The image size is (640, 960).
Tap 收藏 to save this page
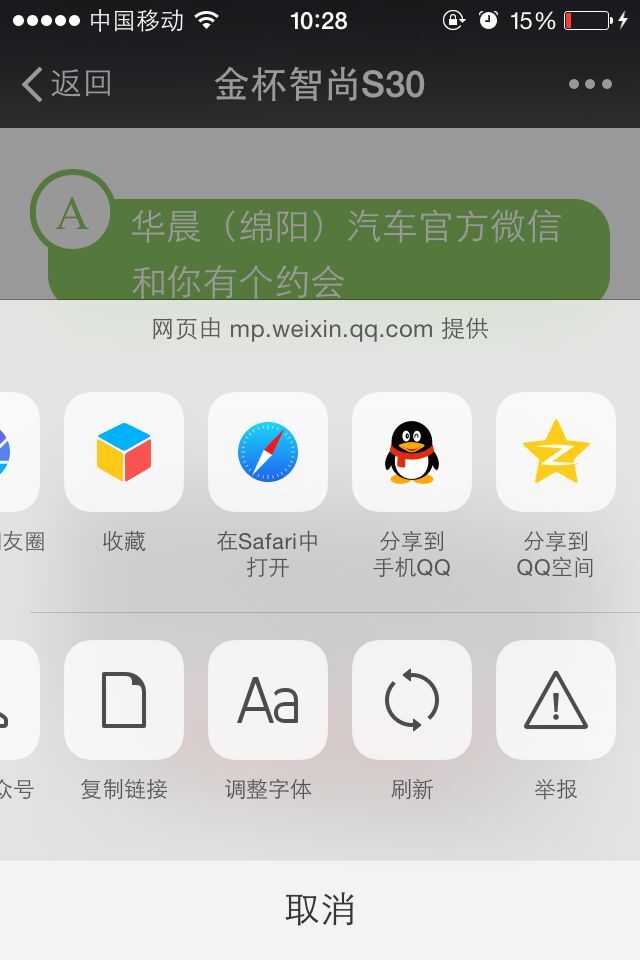(x=124, y=452)
